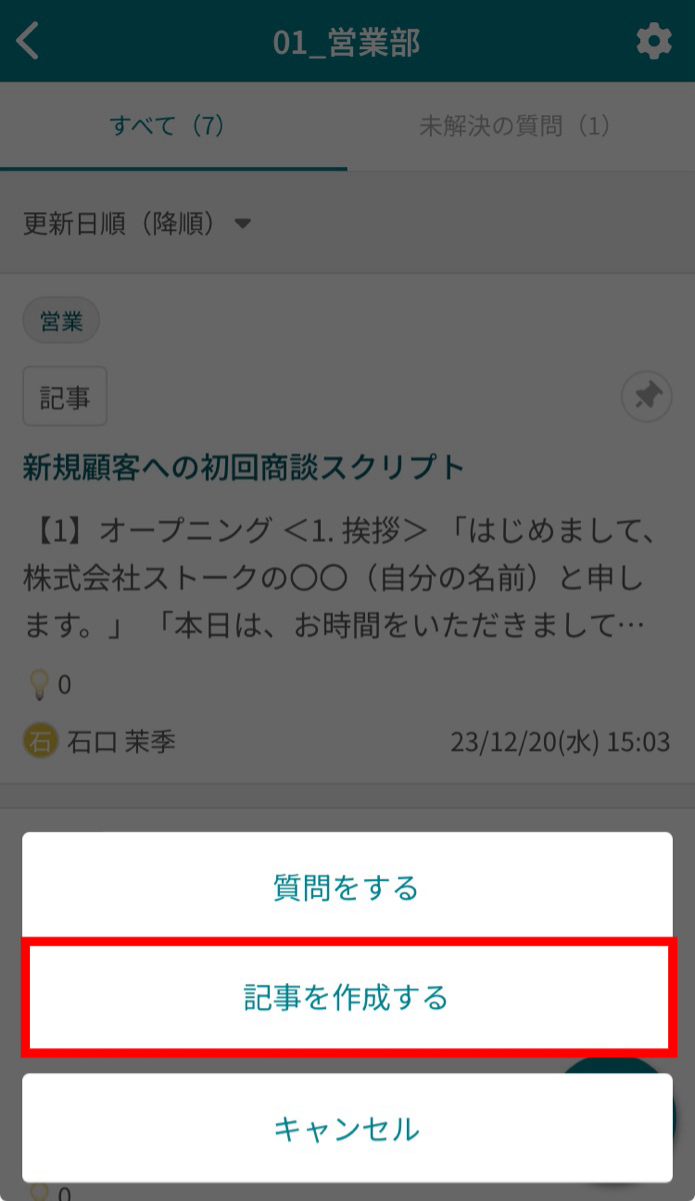Open the 更新日順（降順） sort dropdown

(137, 223)
